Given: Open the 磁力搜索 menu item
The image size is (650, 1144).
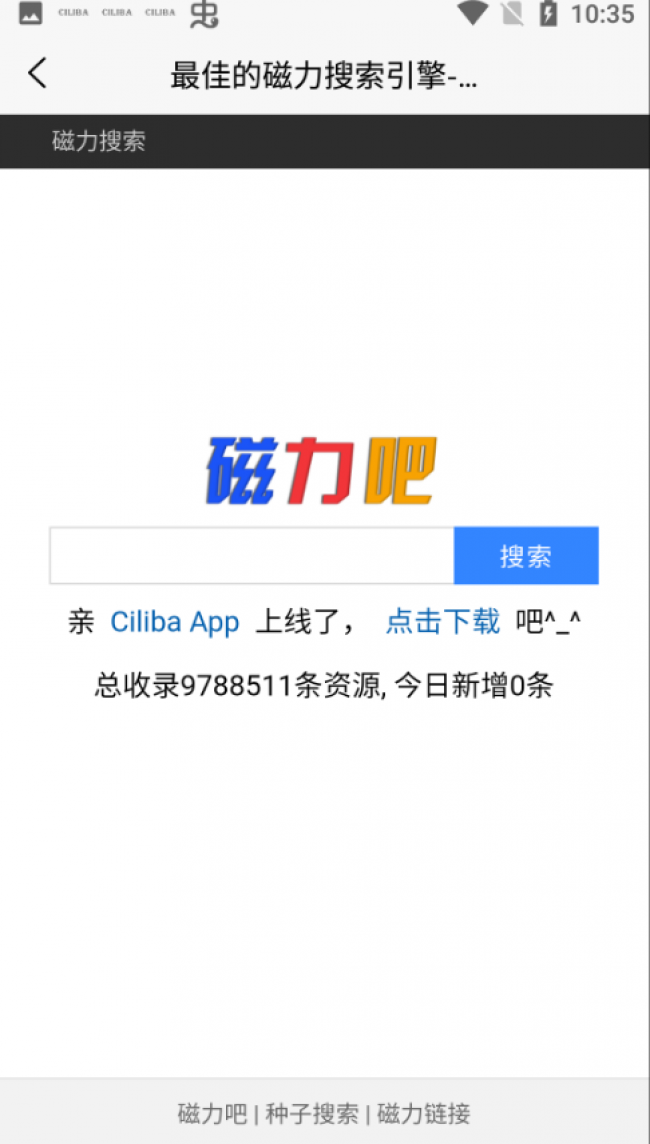Looking at the screenshot, I should coord(99,141).
